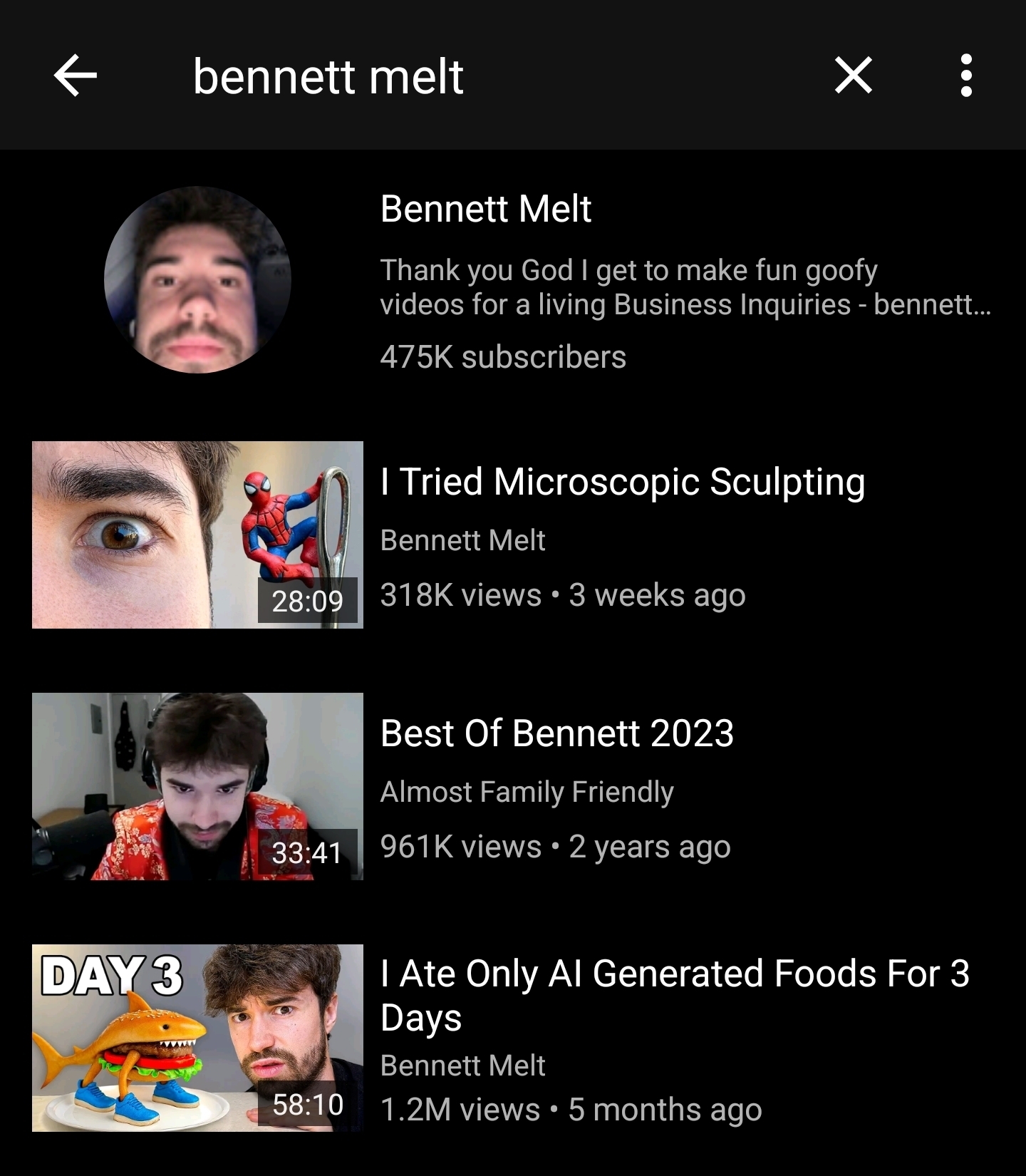Open the Bennett Melt channel result
Image resolution: width=1026 pixels, height=1176 pixels.
pos(485,209)
